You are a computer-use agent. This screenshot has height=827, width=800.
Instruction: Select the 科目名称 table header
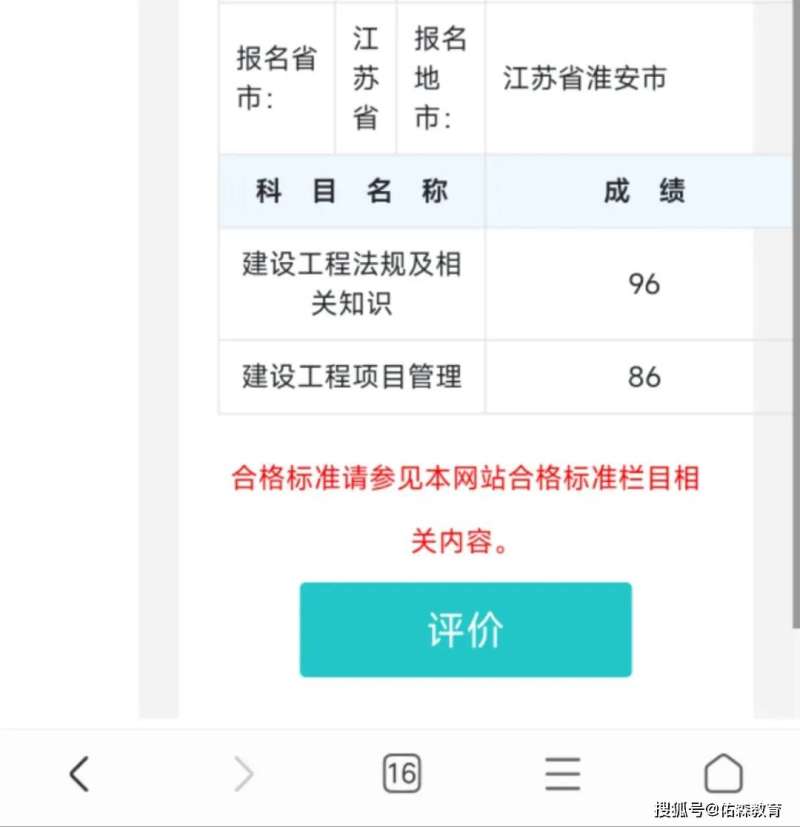pyautogui.click(x=352, y=191)
